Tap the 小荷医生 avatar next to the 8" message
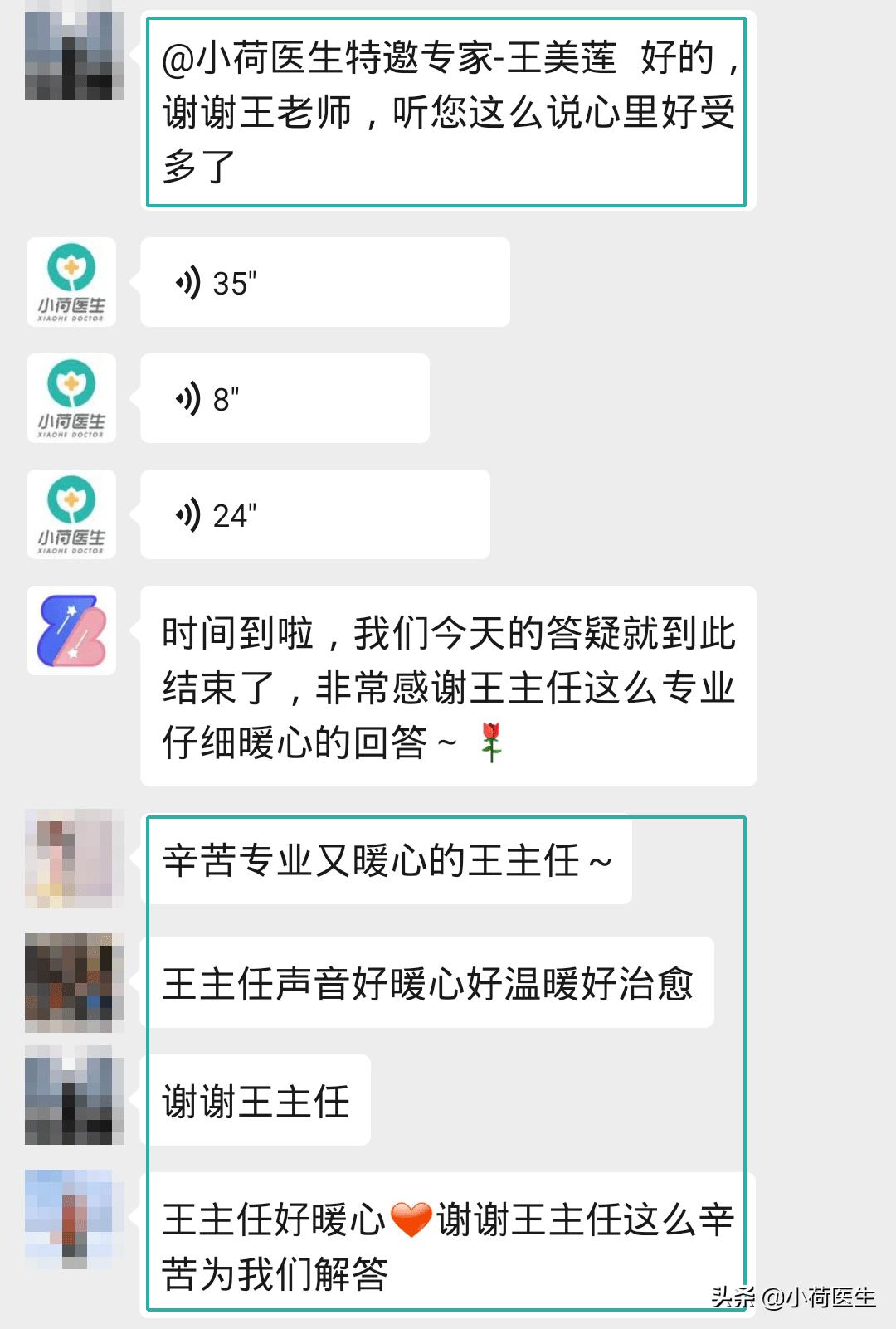896x1329 pixels. 72,398
